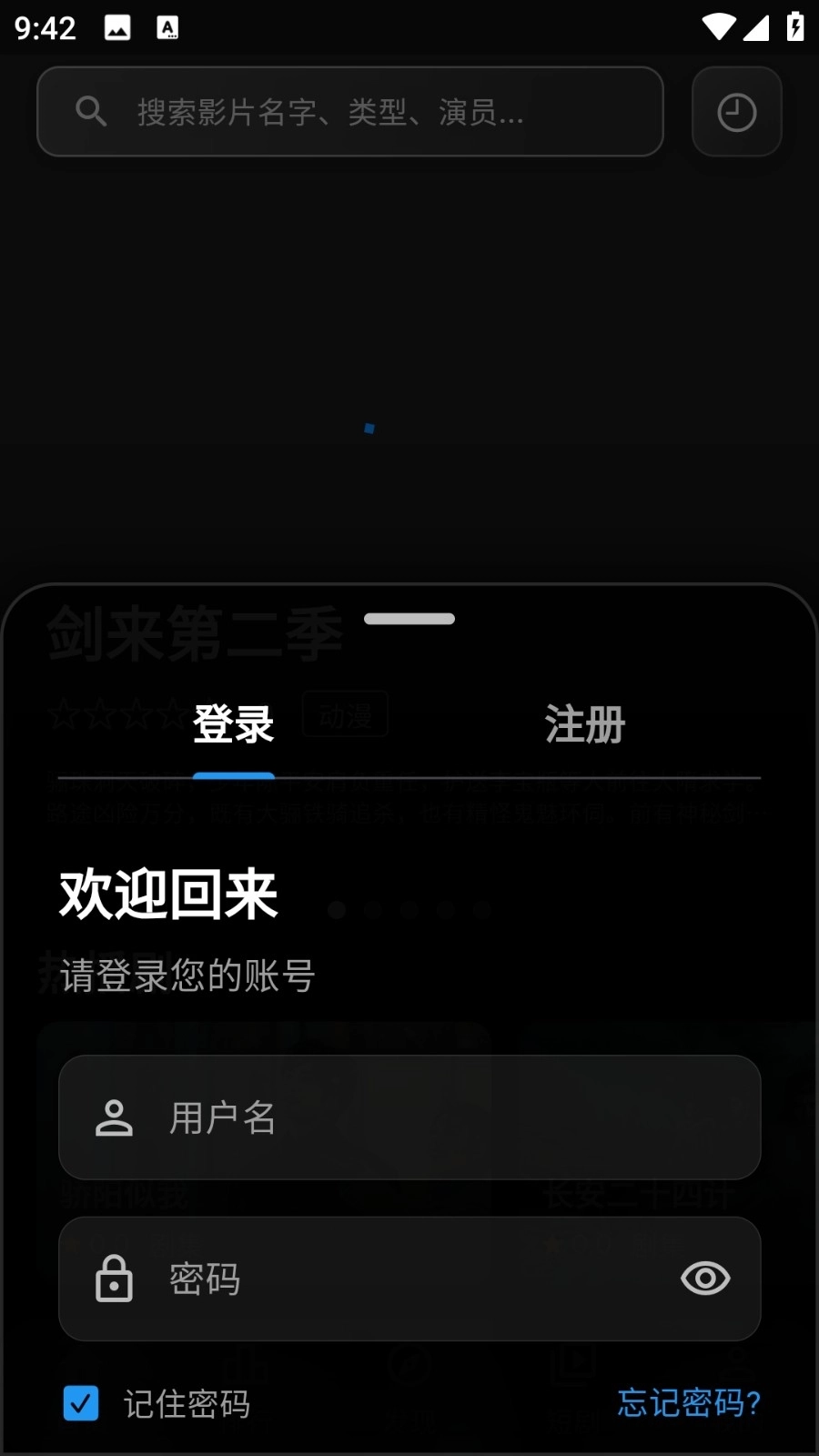Click the search magnifier icon
The width and height of the screenshot is (819, 1456).
click(89, 111)
